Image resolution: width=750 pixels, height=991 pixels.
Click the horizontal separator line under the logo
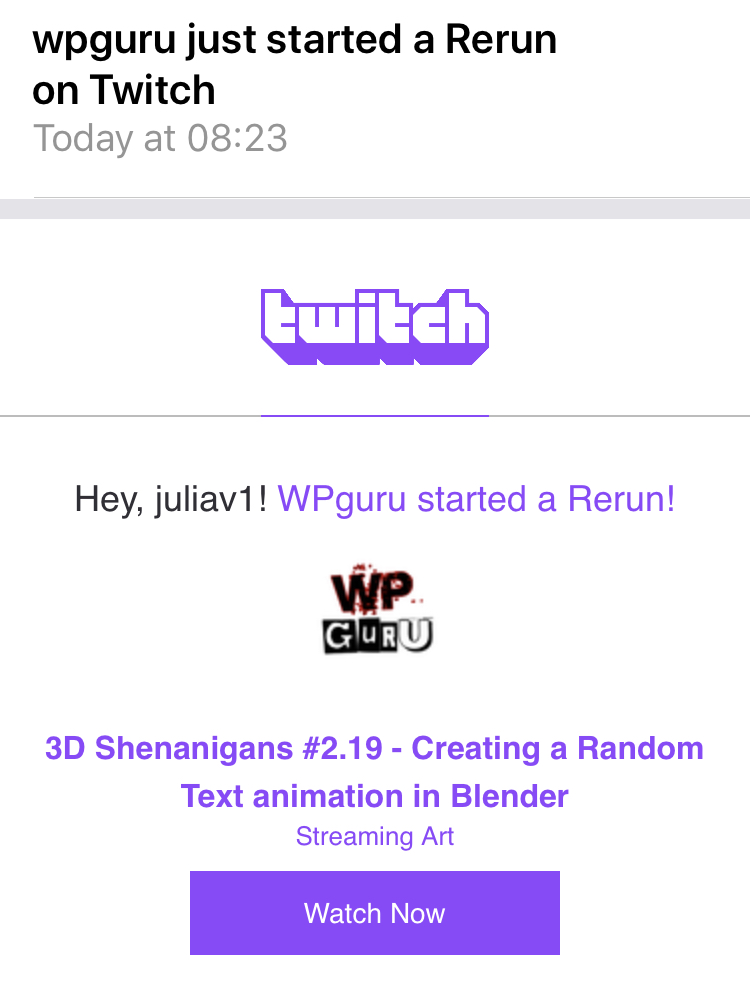pyautogui.click(x=120, y=414)
